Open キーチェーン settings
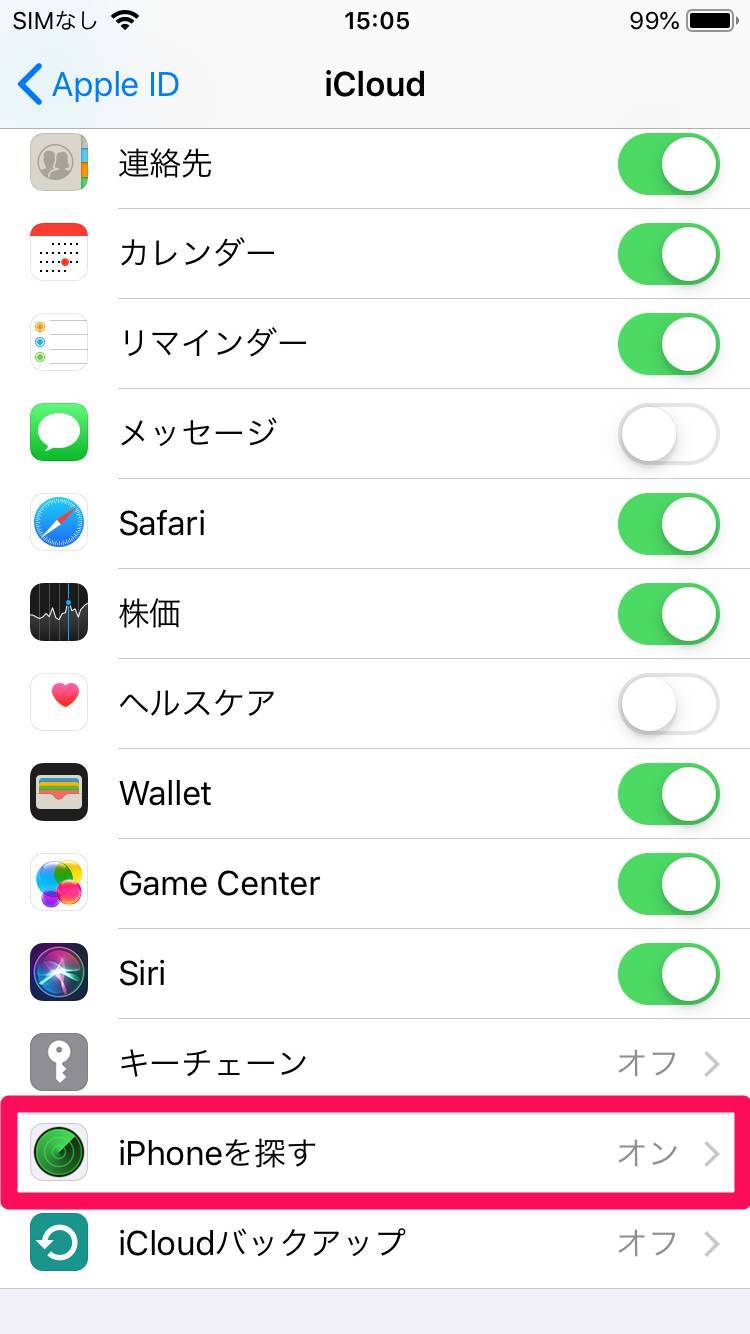Screen dimensions: 750x1334 point(375,1063)
